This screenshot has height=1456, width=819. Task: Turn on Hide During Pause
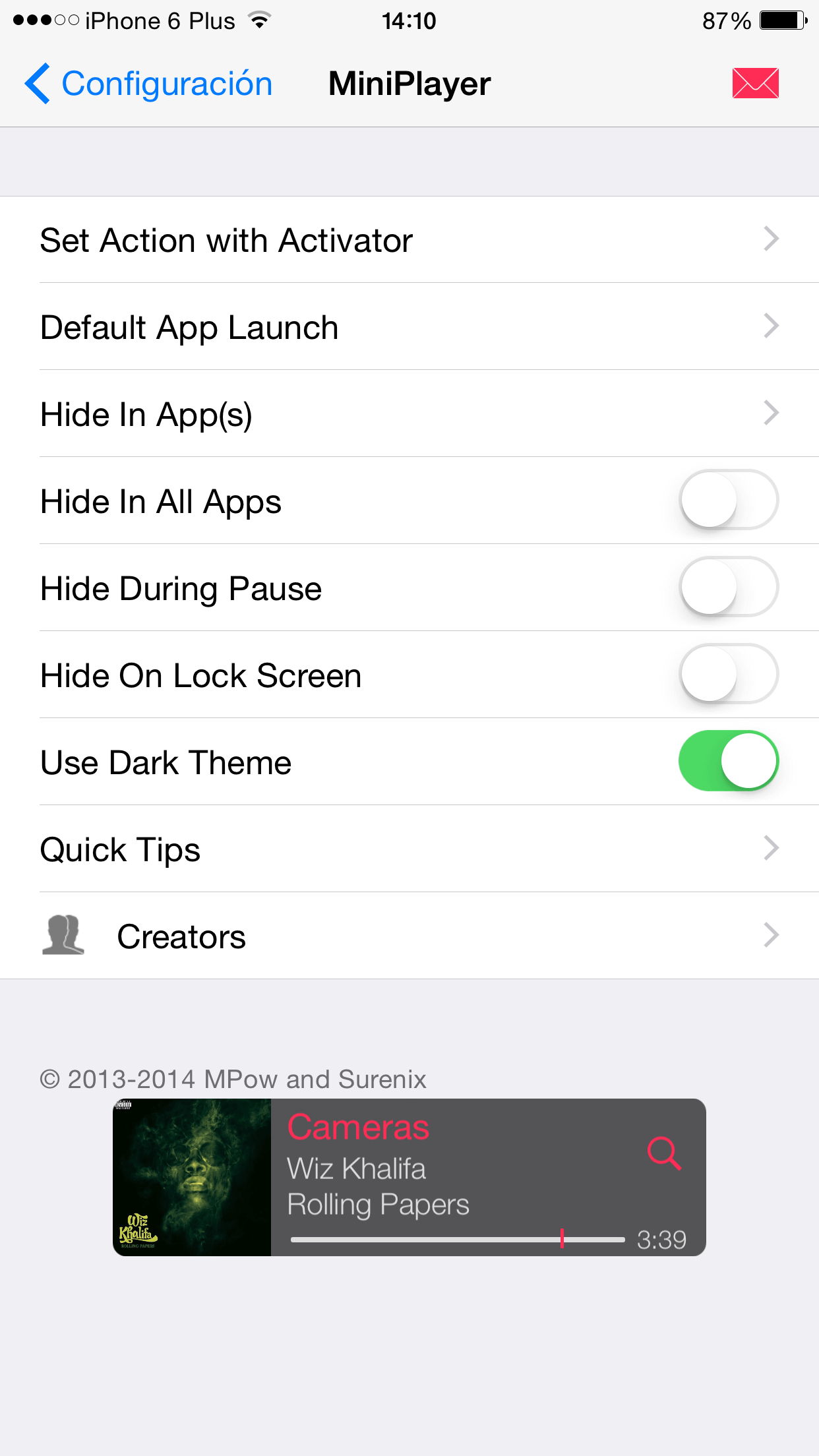click(x=728, y=587)
